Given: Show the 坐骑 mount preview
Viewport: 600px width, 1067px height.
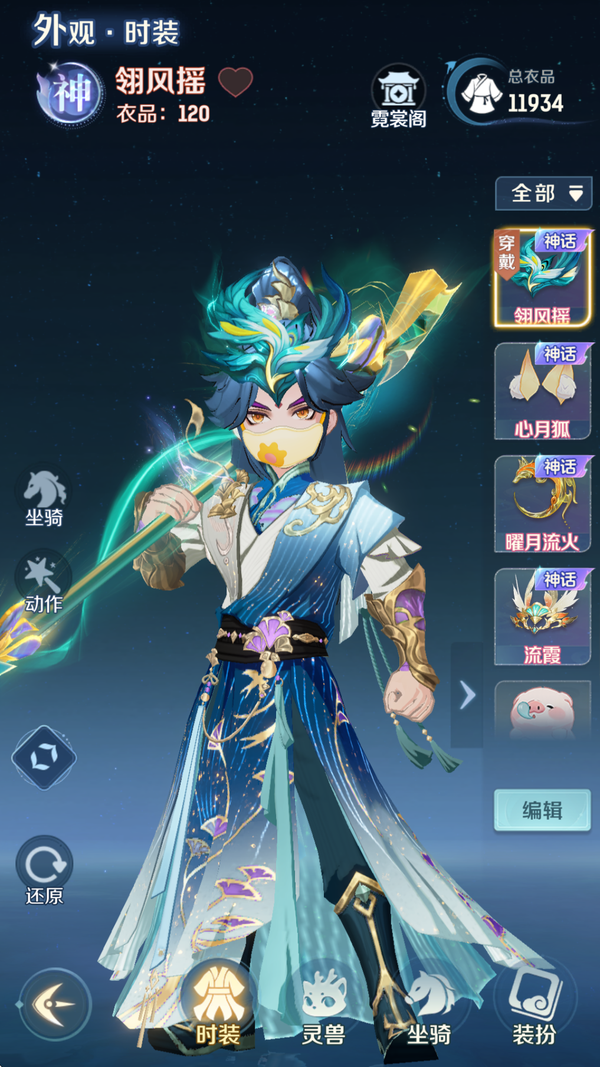Looking at the screenshot, I should click(x=45, y=497).
